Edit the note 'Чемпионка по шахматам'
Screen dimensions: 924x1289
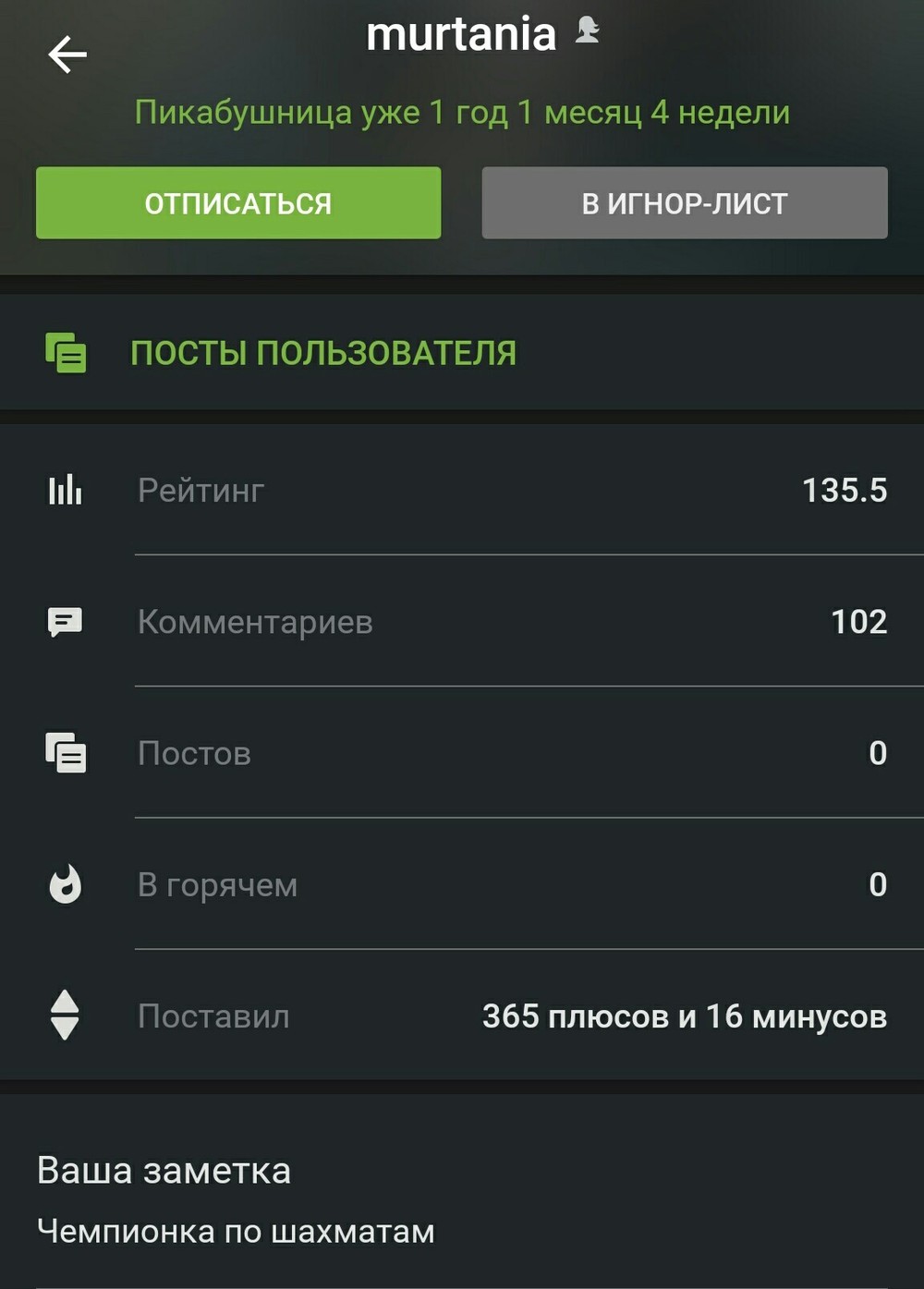(236, 1232)
